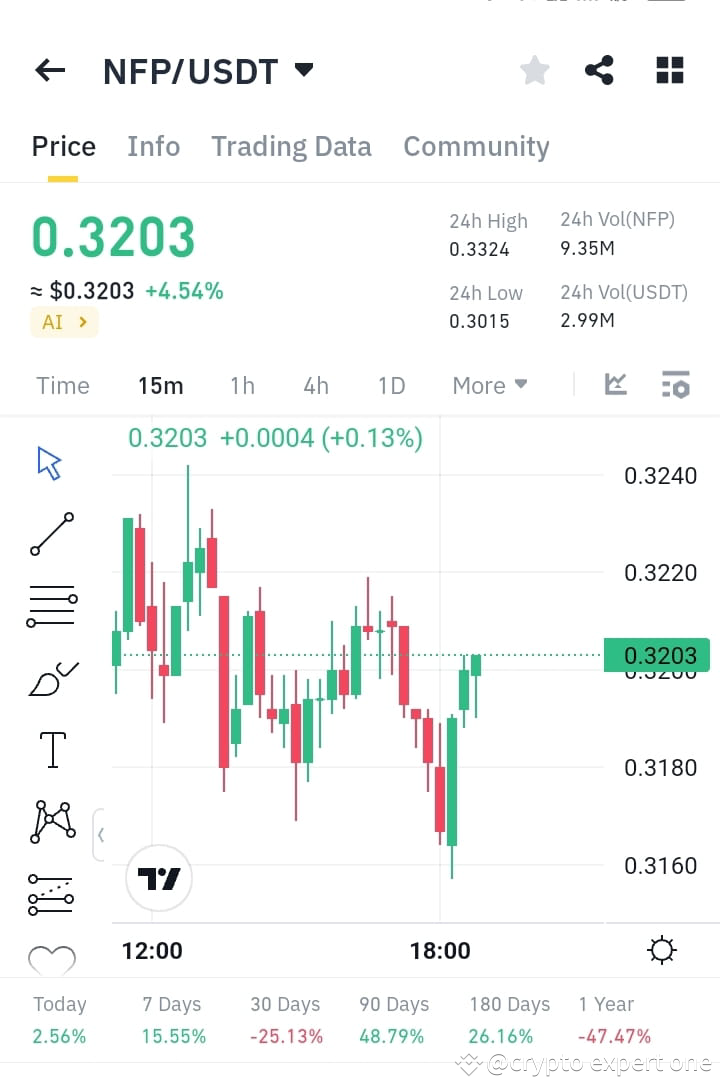Toggle the theme with the sun icon
Image resolution: width=720 pixels, height=1085 pixels.
tap(661, 950)
